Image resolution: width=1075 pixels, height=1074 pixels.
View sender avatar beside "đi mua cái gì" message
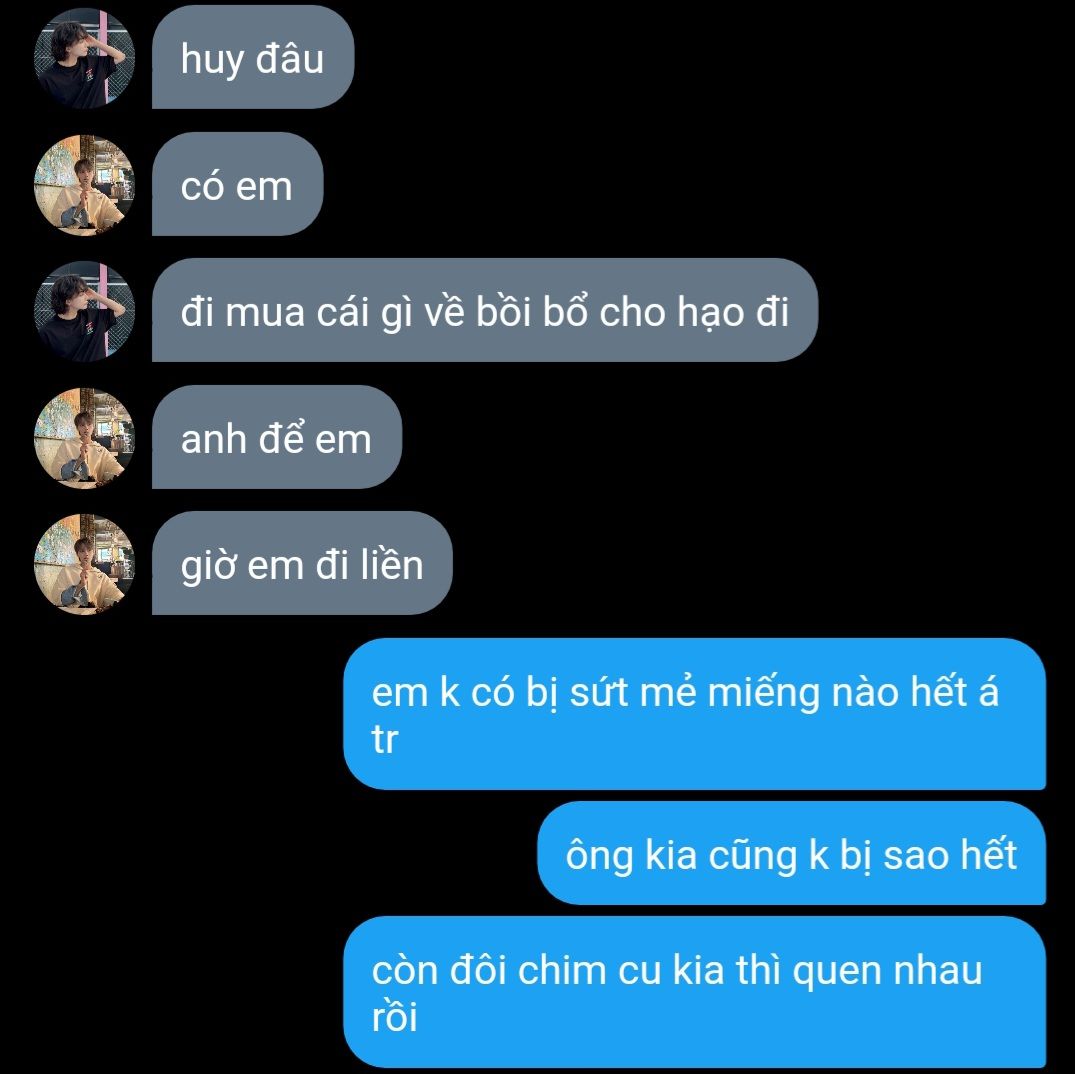pyautogui.click(x=84, y=311)
